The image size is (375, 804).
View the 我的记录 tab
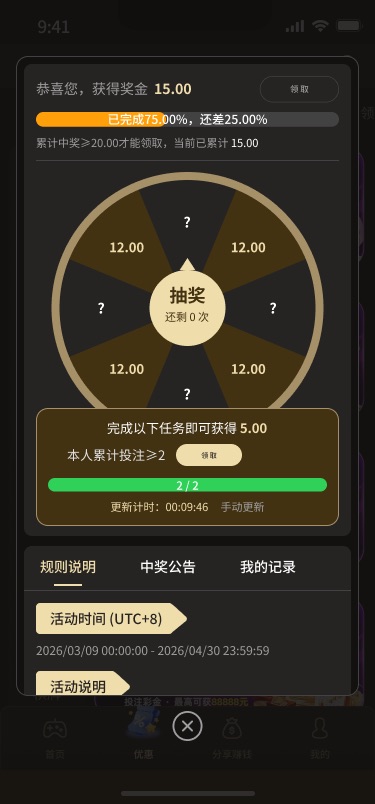268,567
